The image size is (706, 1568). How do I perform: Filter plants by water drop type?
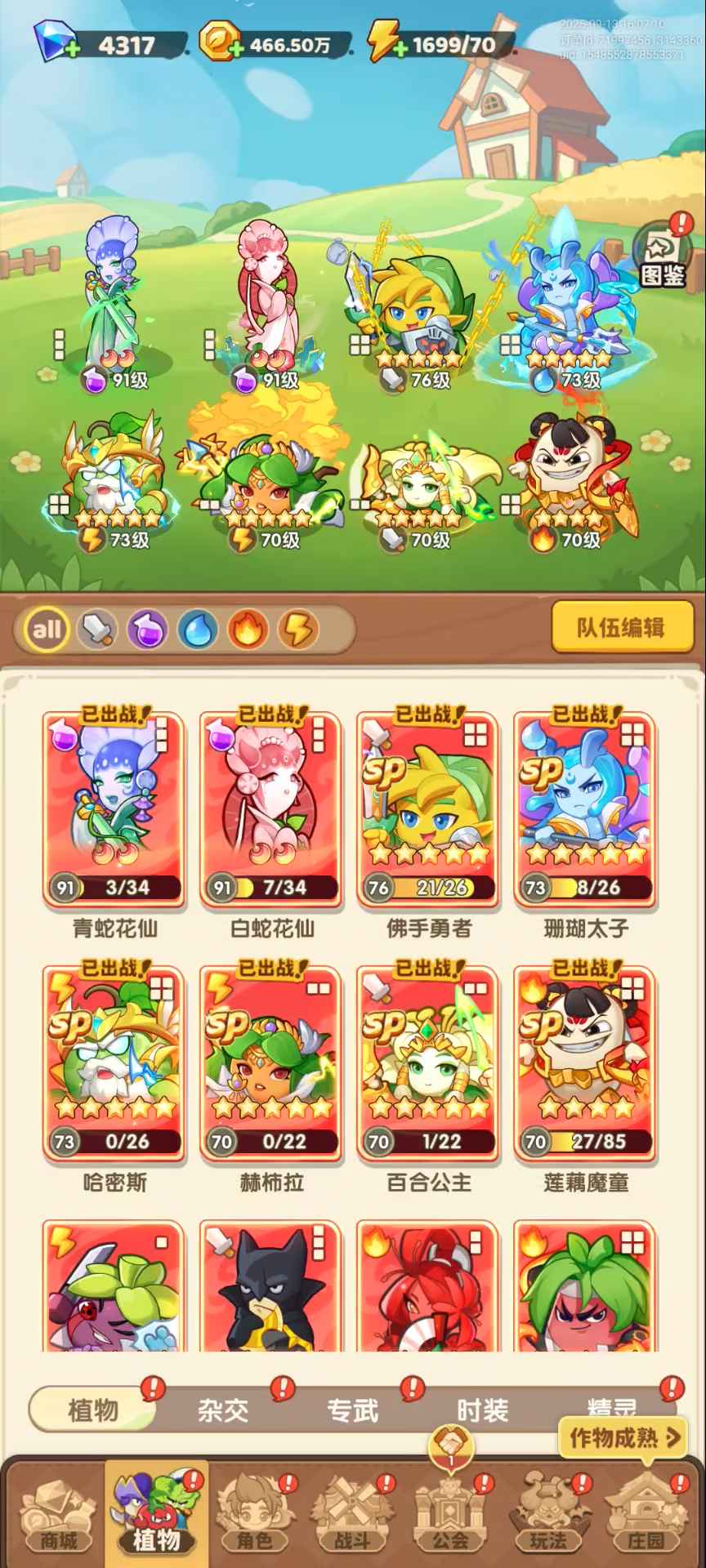point(198,629)
